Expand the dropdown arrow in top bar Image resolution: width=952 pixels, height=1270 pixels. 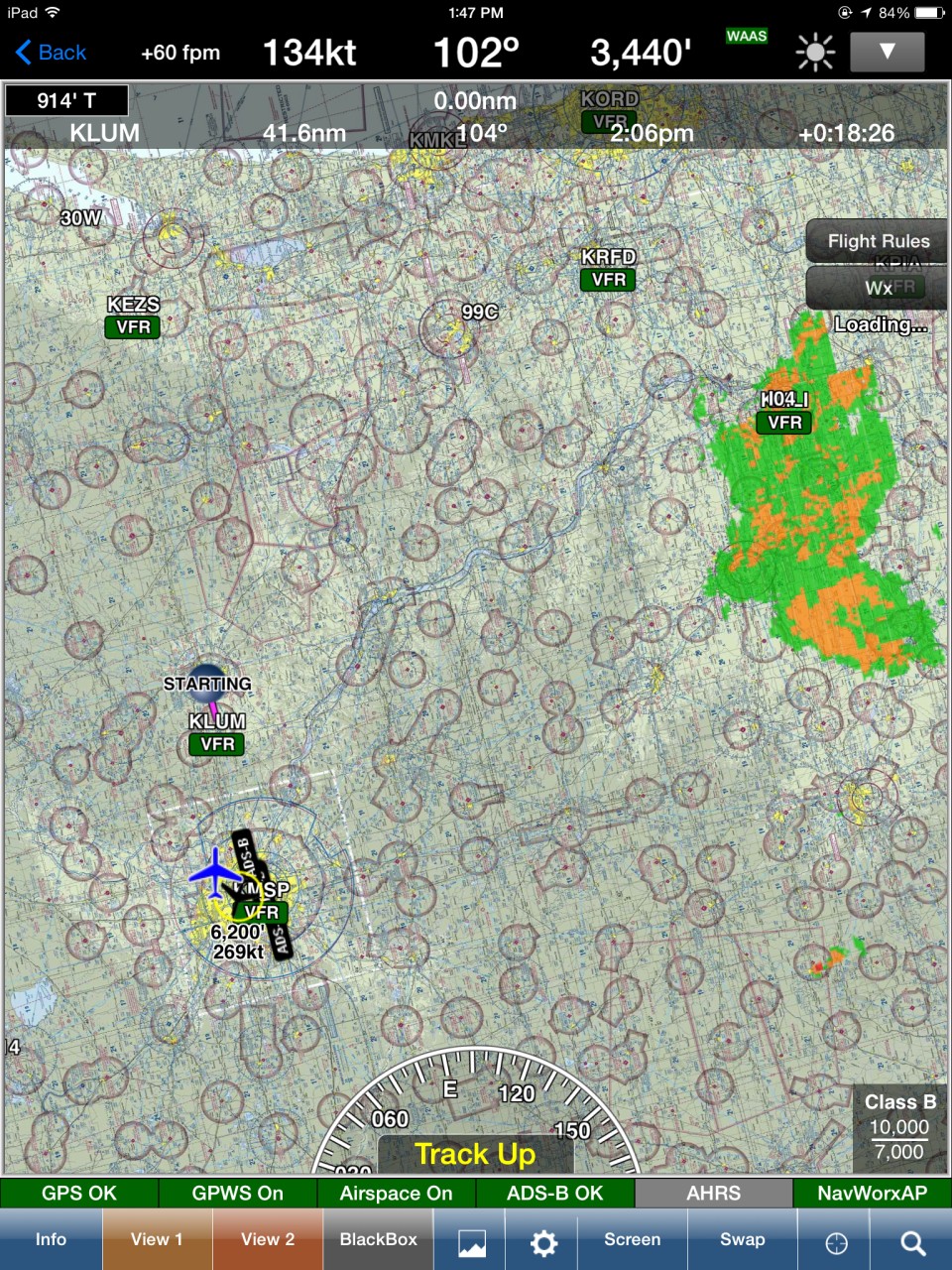click(x=887, y=52)
